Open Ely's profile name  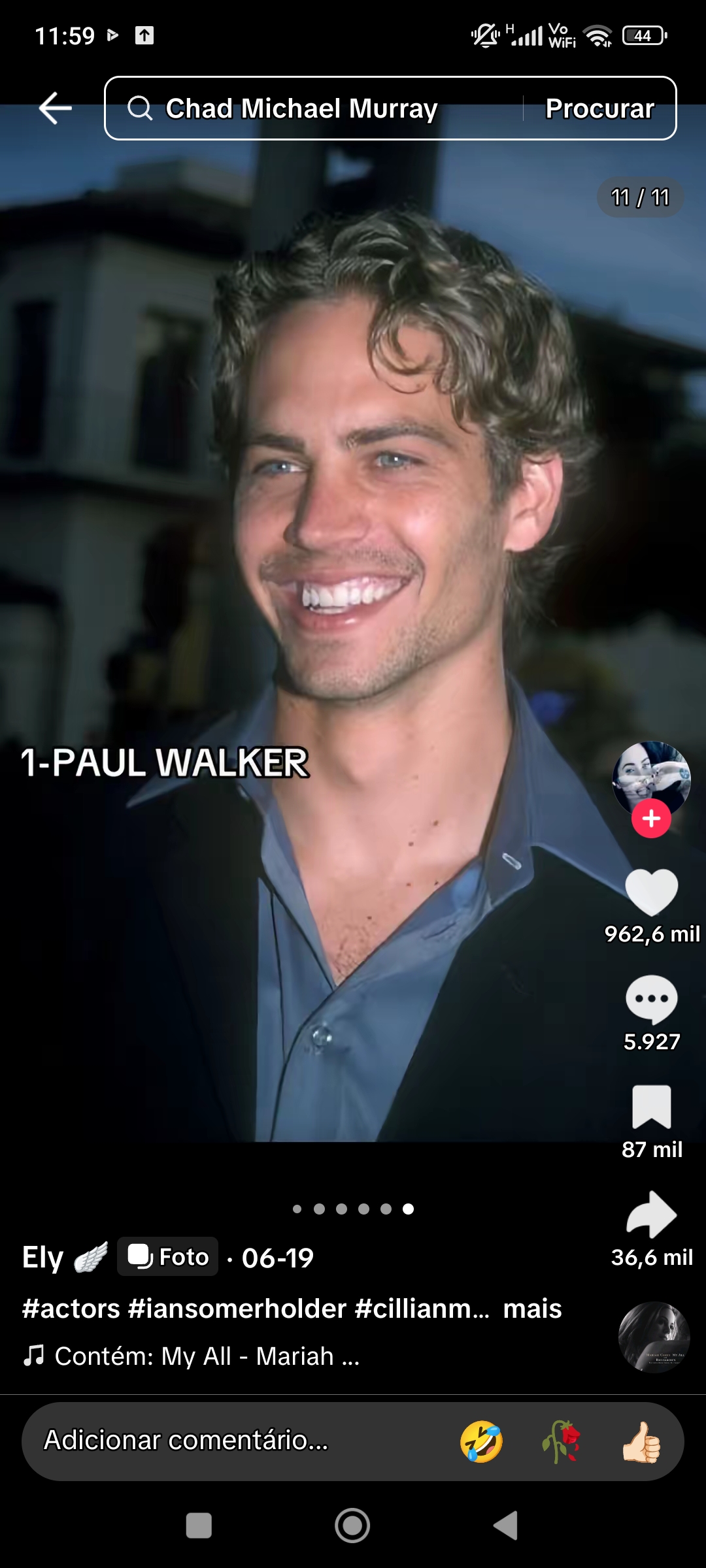[x=43, y=1257]
